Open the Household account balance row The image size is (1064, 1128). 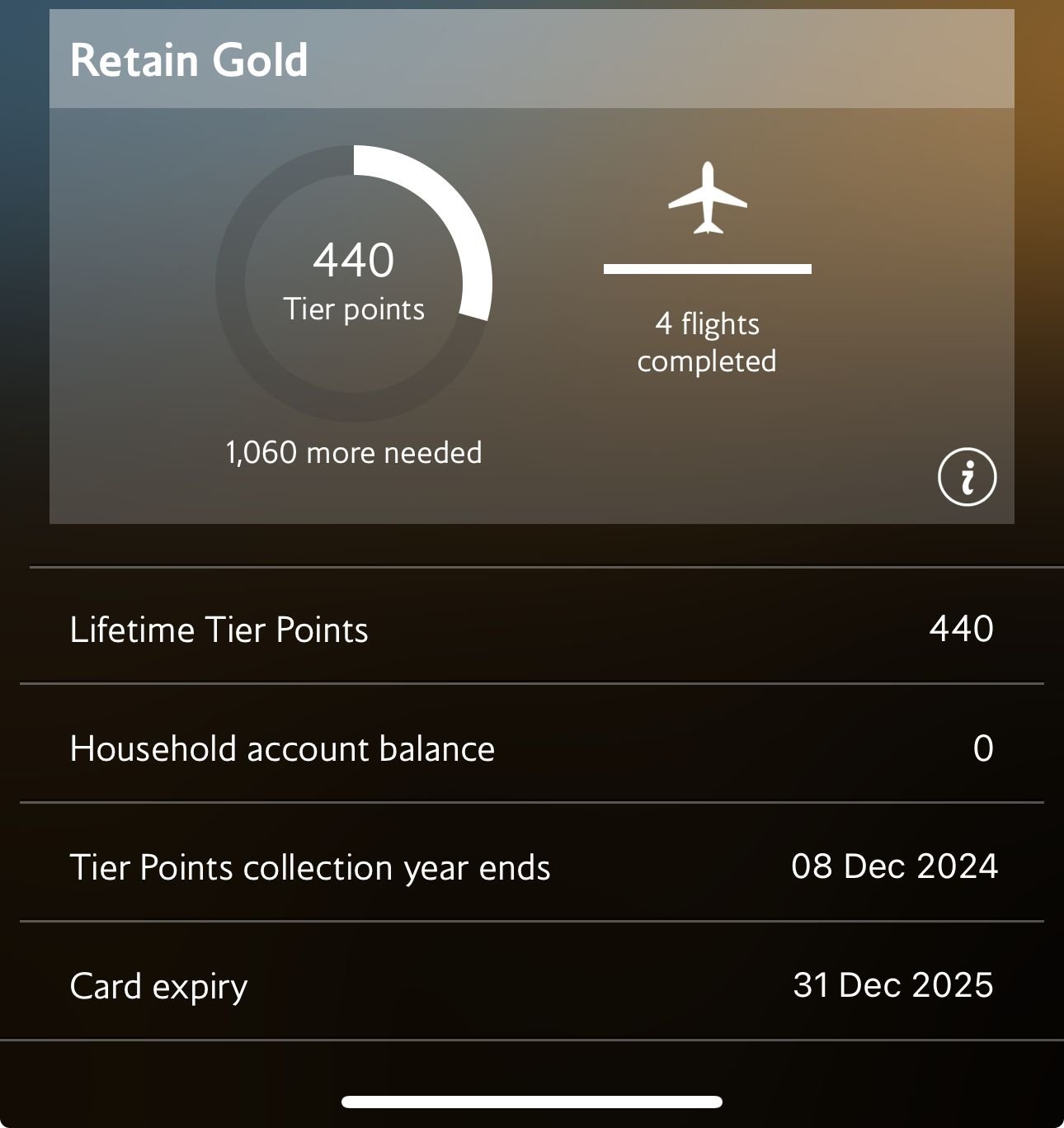281,748
